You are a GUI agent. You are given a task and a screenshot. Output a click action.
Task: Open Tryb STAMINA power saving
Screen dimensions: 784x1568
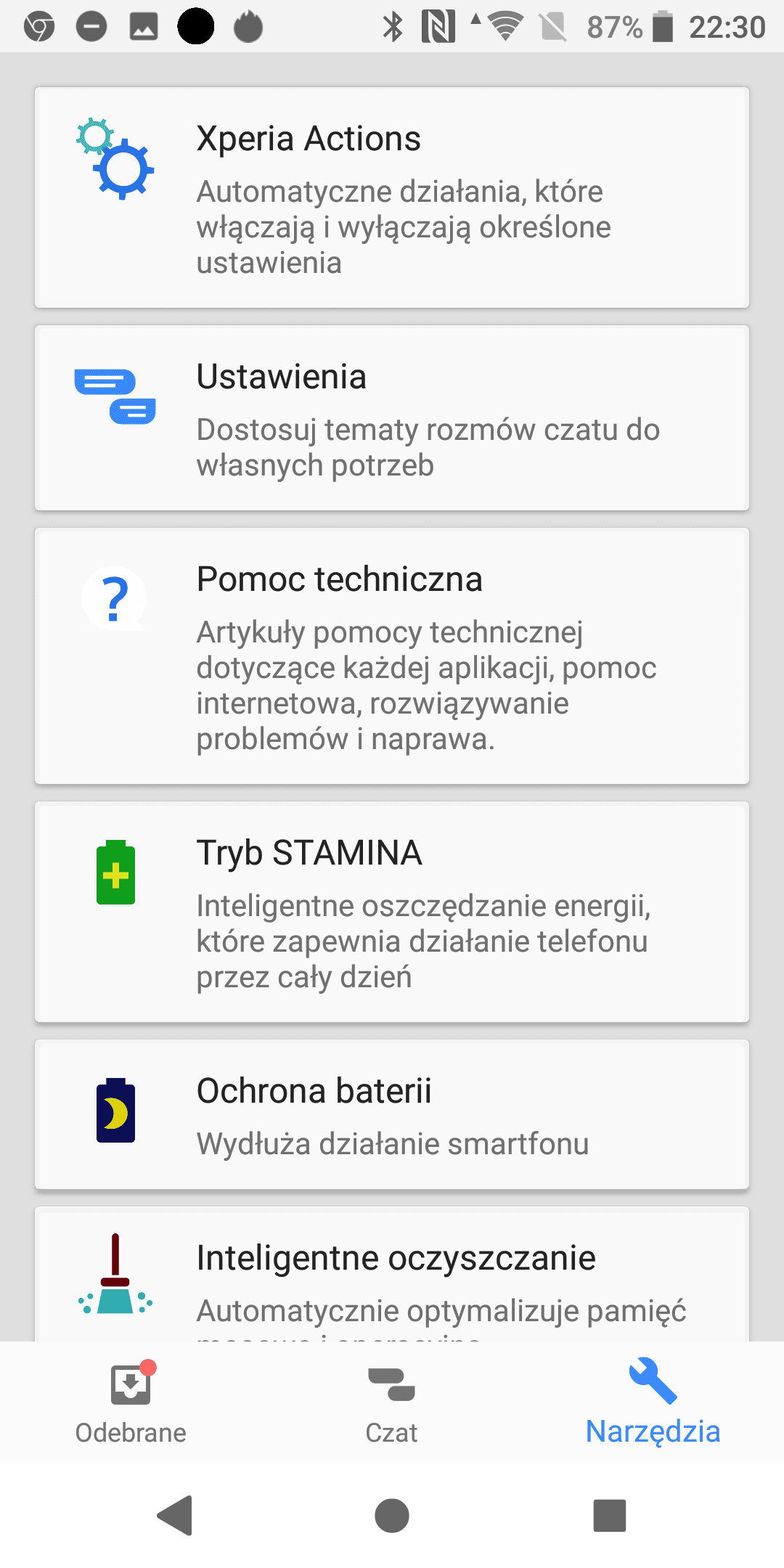click(392, 912)
